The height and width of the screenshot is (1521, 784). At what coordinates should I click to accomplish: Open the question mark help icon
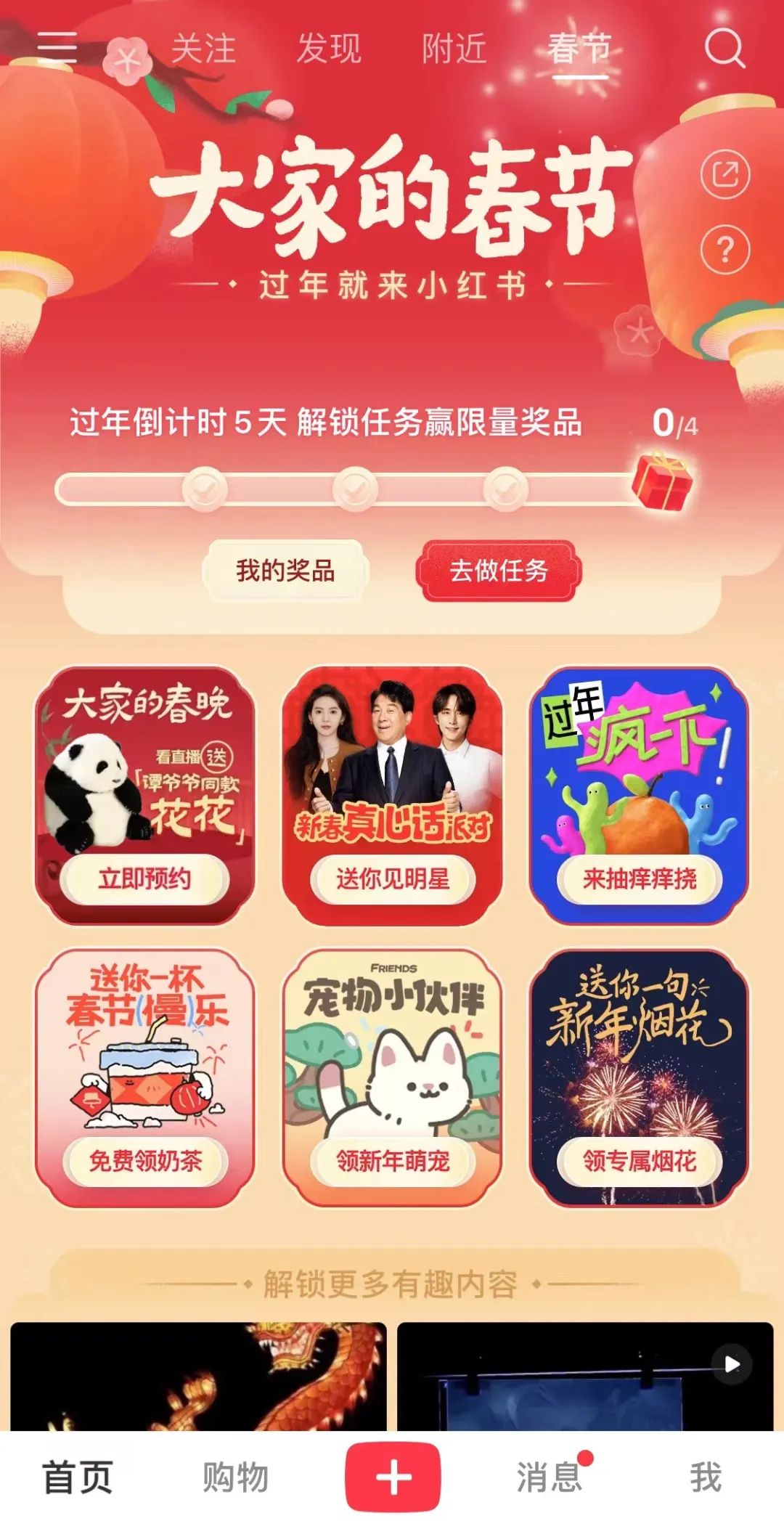pos(724,250)
